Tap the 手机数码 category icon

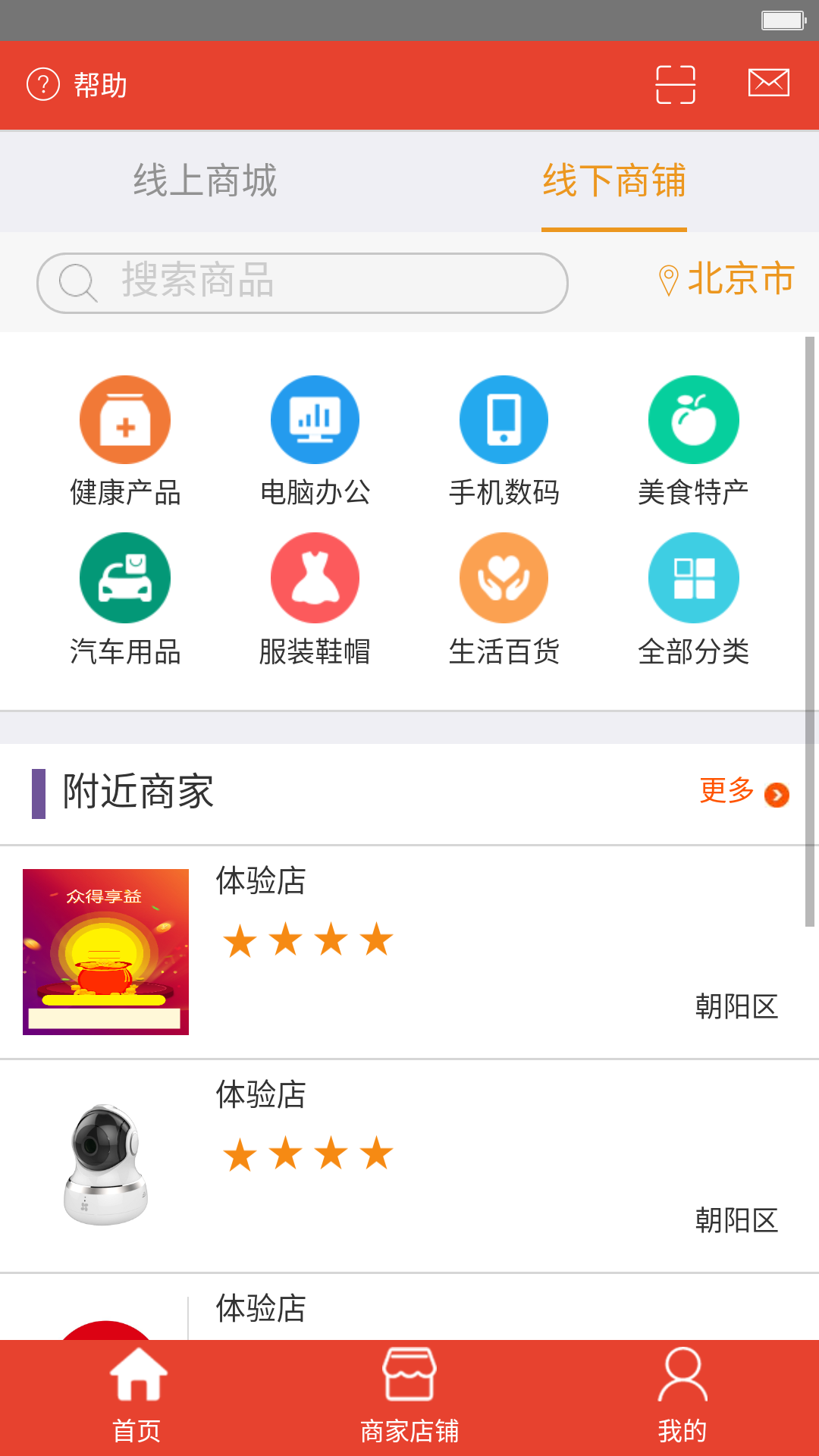coord(504,419)
